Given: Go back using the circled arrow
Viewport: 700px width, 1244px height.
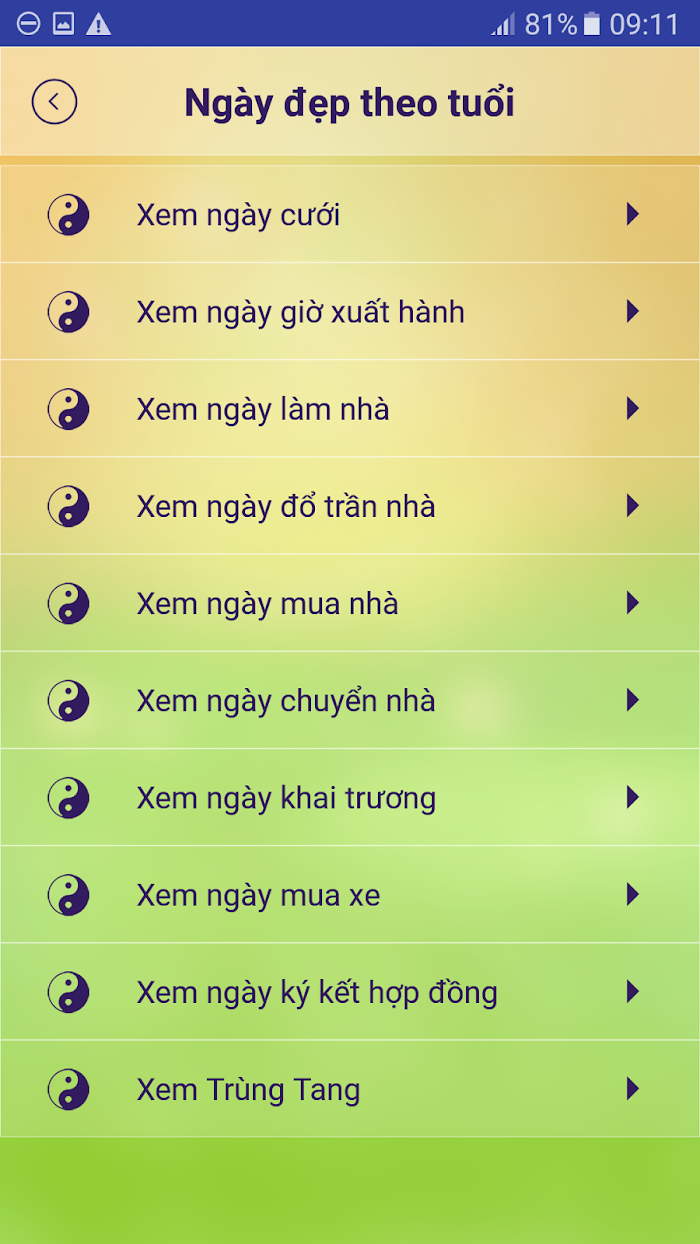Looking at the screenshot, I should pos(54,102).
